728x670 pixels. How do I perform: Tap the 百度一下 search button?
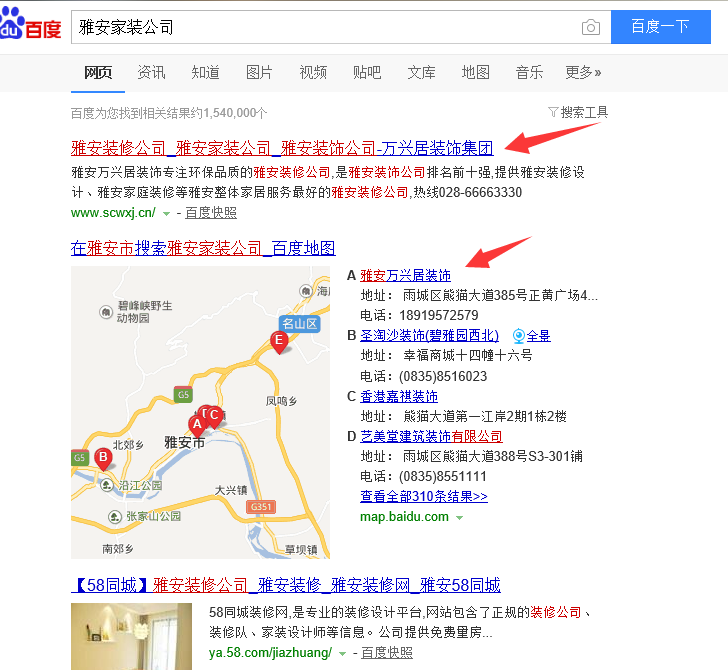660,27
